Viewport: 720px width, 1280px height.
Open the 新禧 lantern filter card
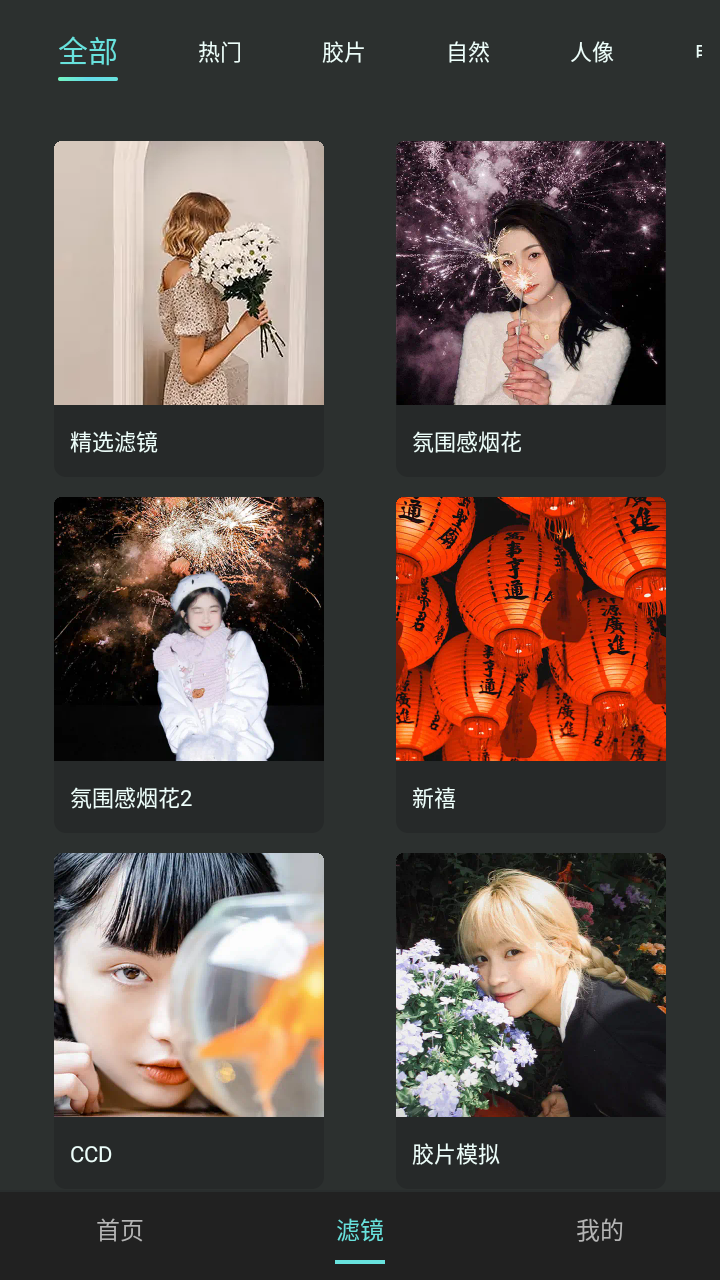(531, 663)
